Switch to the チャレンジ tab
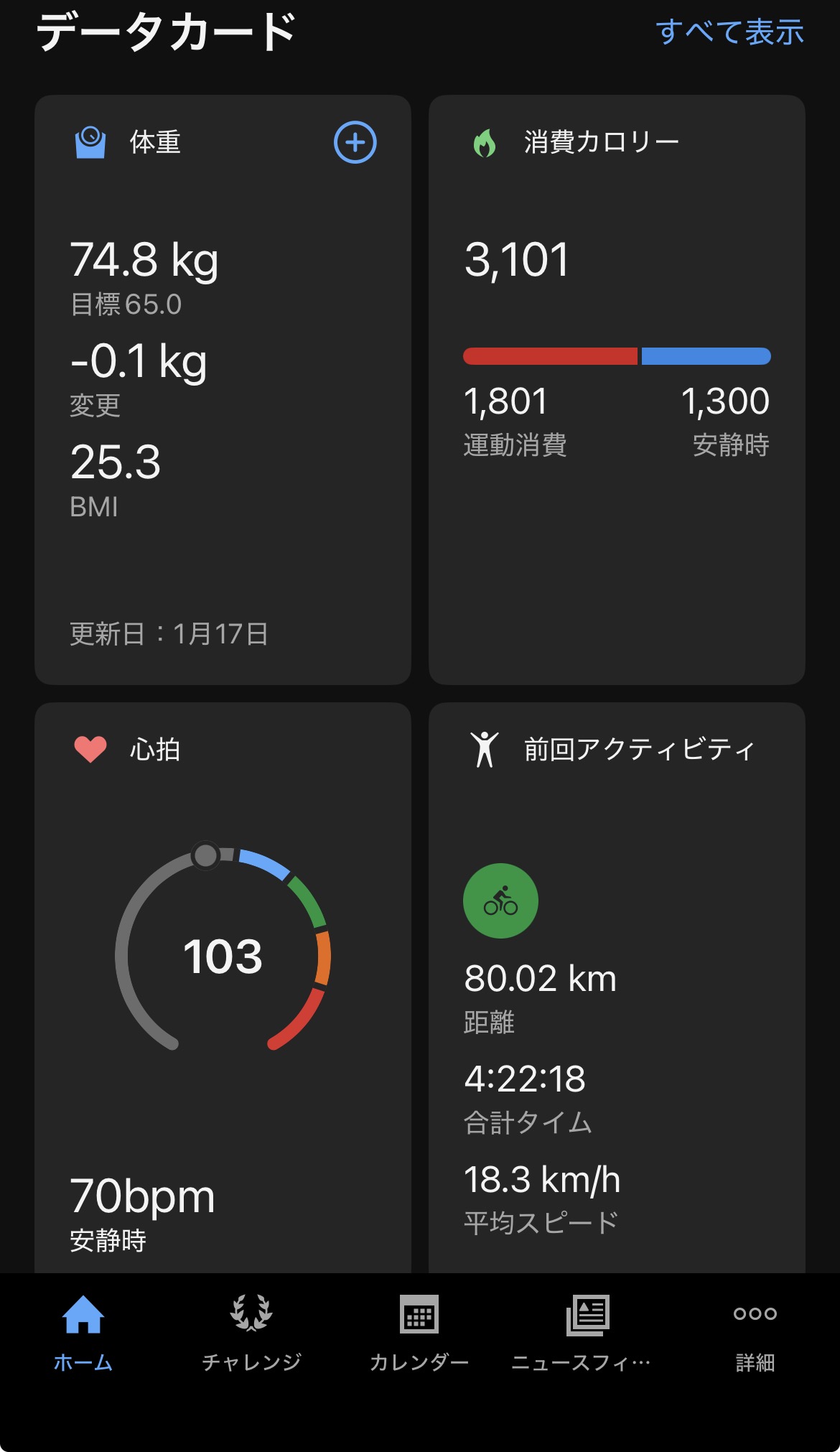The height and width of the screenshot is (1452, 840). point(251,1333)
